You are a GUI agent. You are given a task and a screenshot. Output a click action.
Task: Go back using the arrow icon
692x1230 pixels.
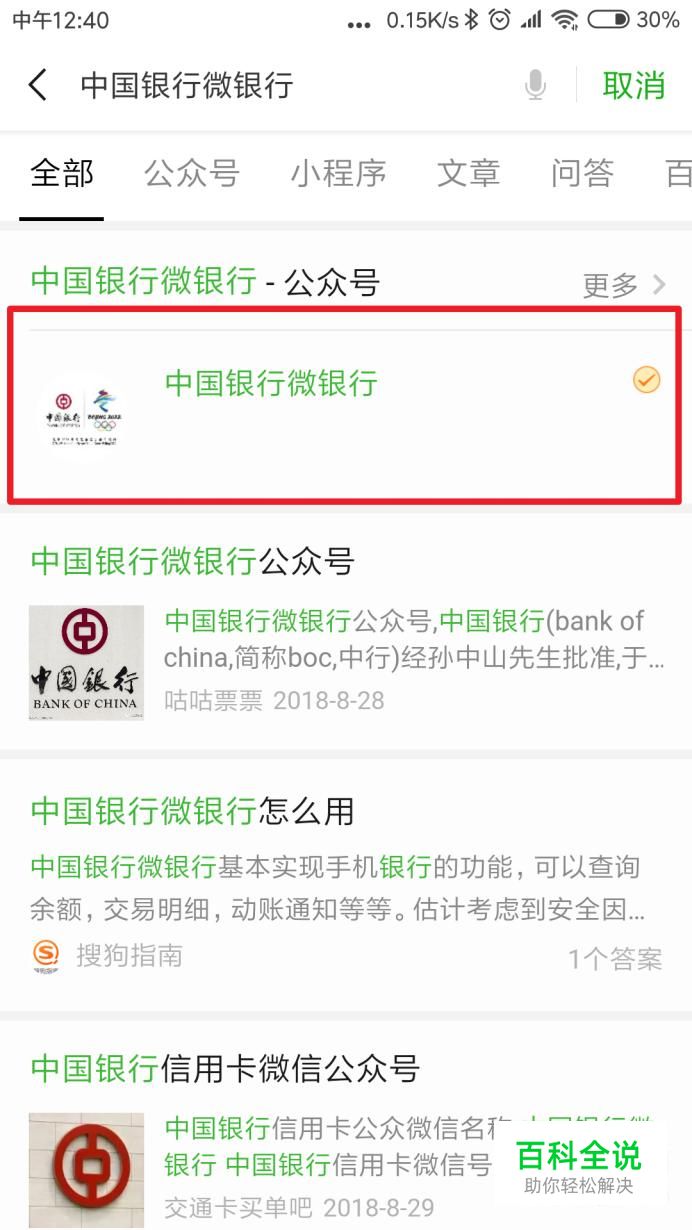(38, 85)
